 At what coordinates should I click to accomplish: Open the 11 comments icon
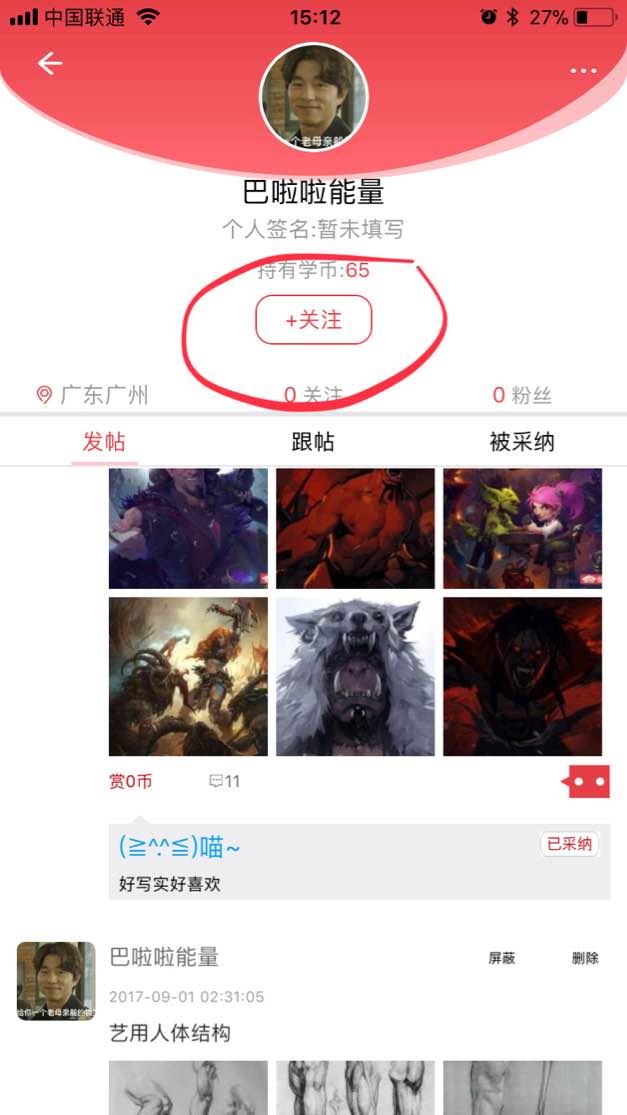225,781
